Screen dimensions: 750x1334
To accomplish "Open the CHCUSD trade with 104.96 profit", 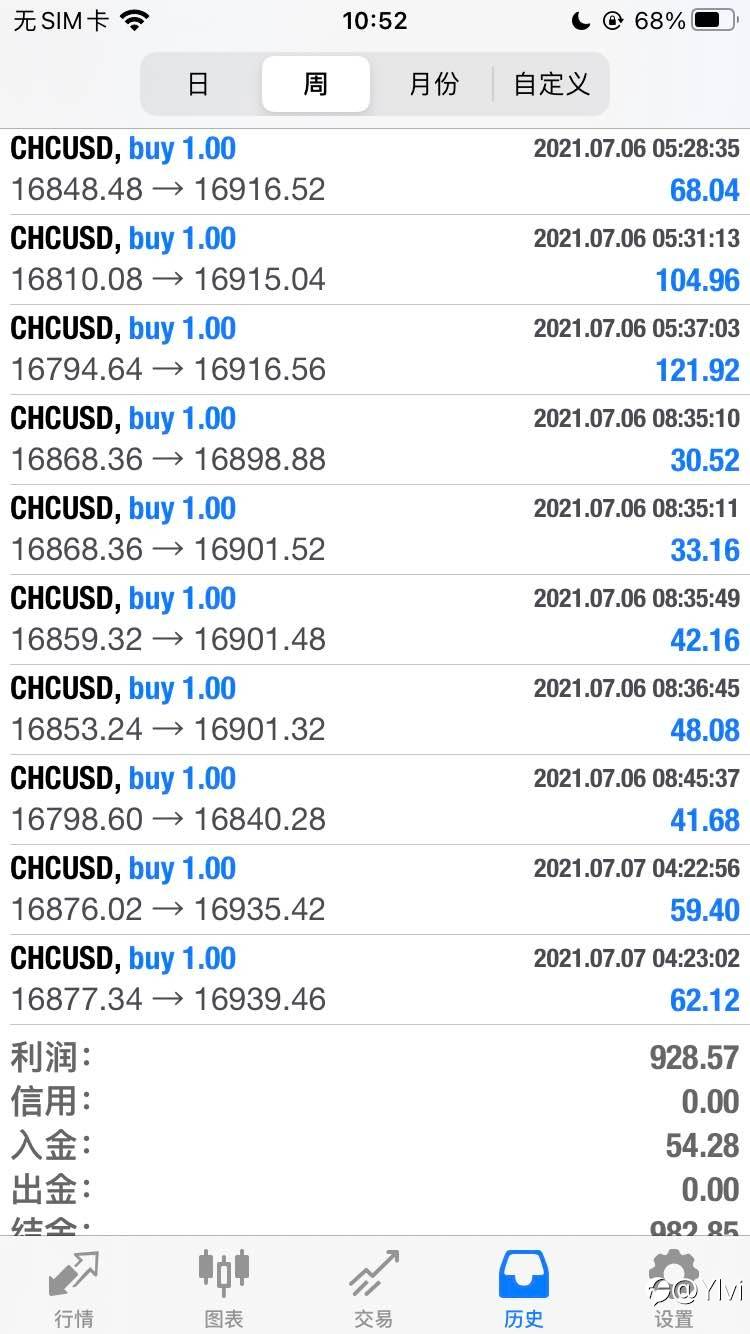I will click(375, 260).
